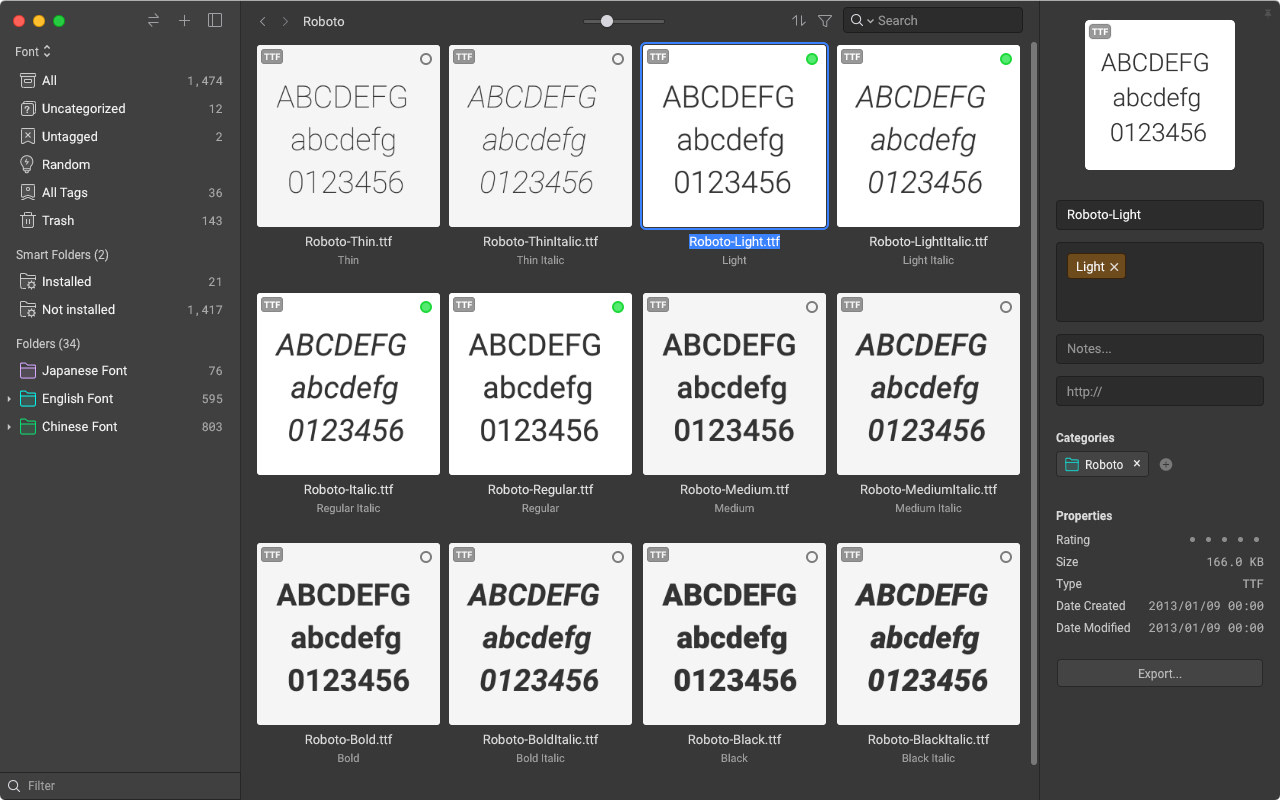This screenshot has height=800, width=1280.
Task: Click the add (plus) icon in sidebar
Action: click(184, 20)
